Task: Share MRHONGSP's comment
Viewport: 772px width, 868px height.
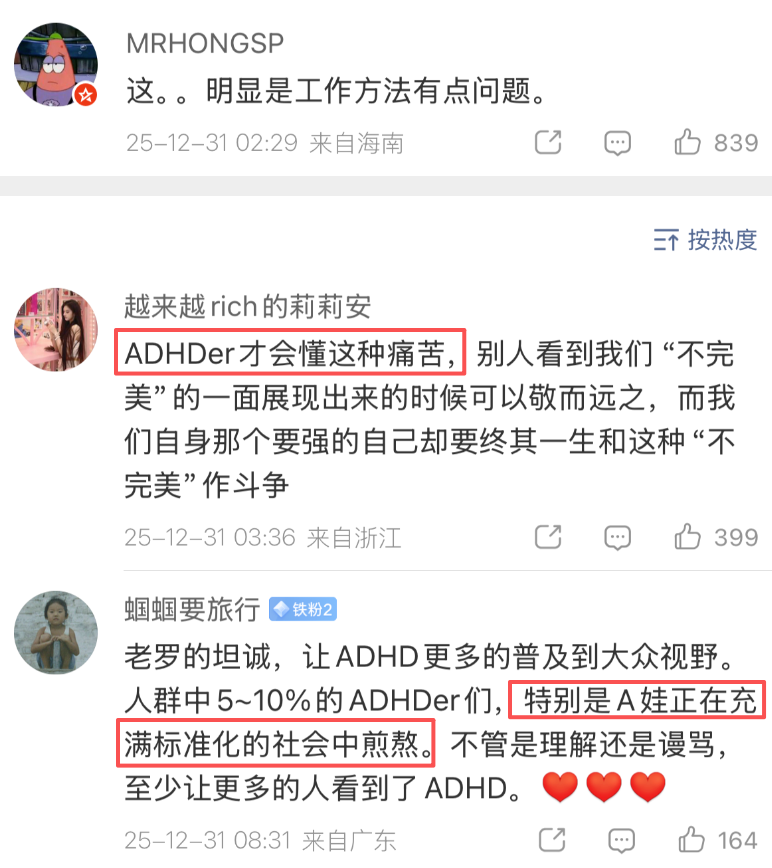Action: 548,143
